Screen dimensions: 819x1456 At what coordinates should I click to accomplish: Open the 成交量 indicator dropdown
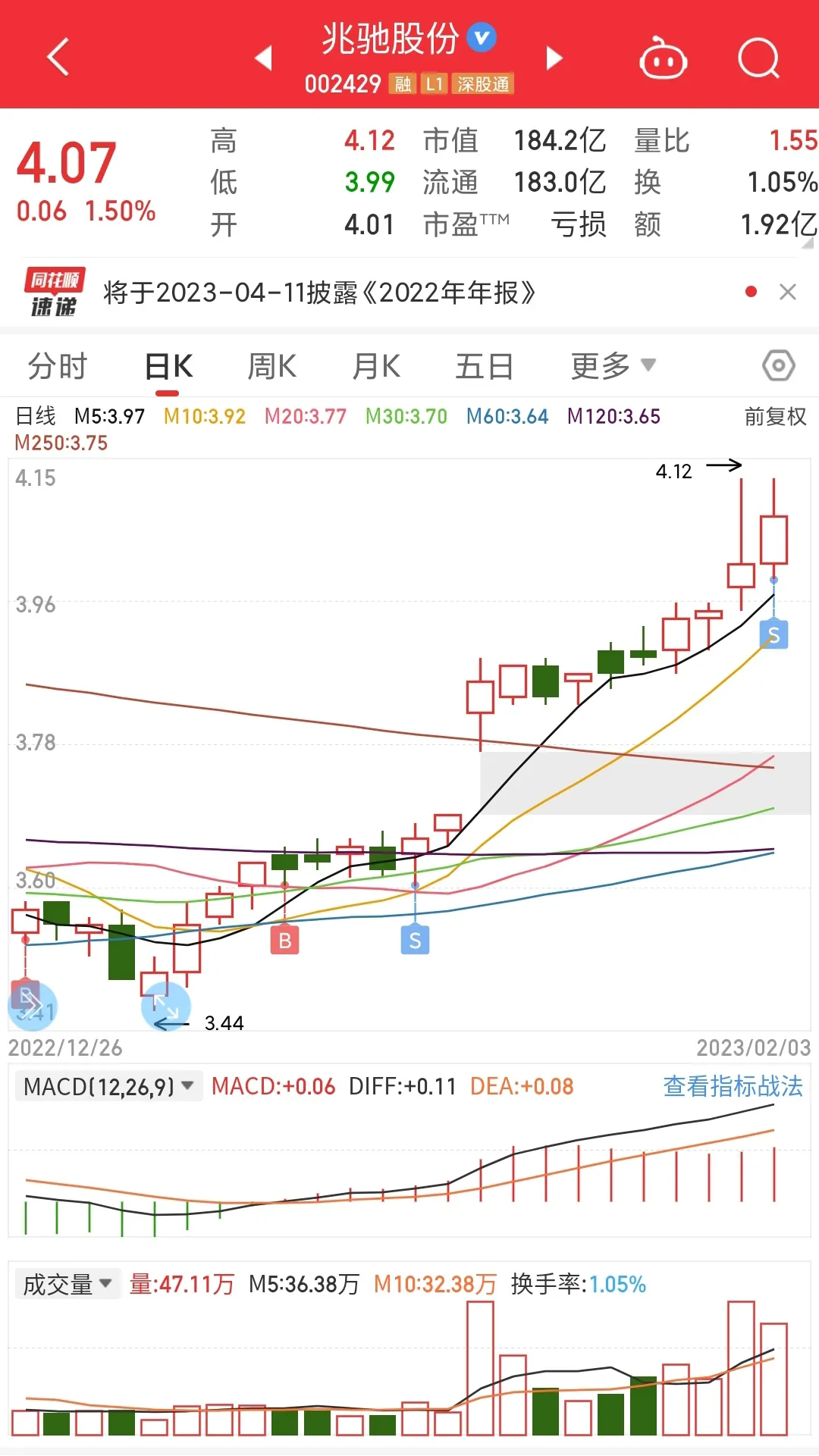point(67,1284)
